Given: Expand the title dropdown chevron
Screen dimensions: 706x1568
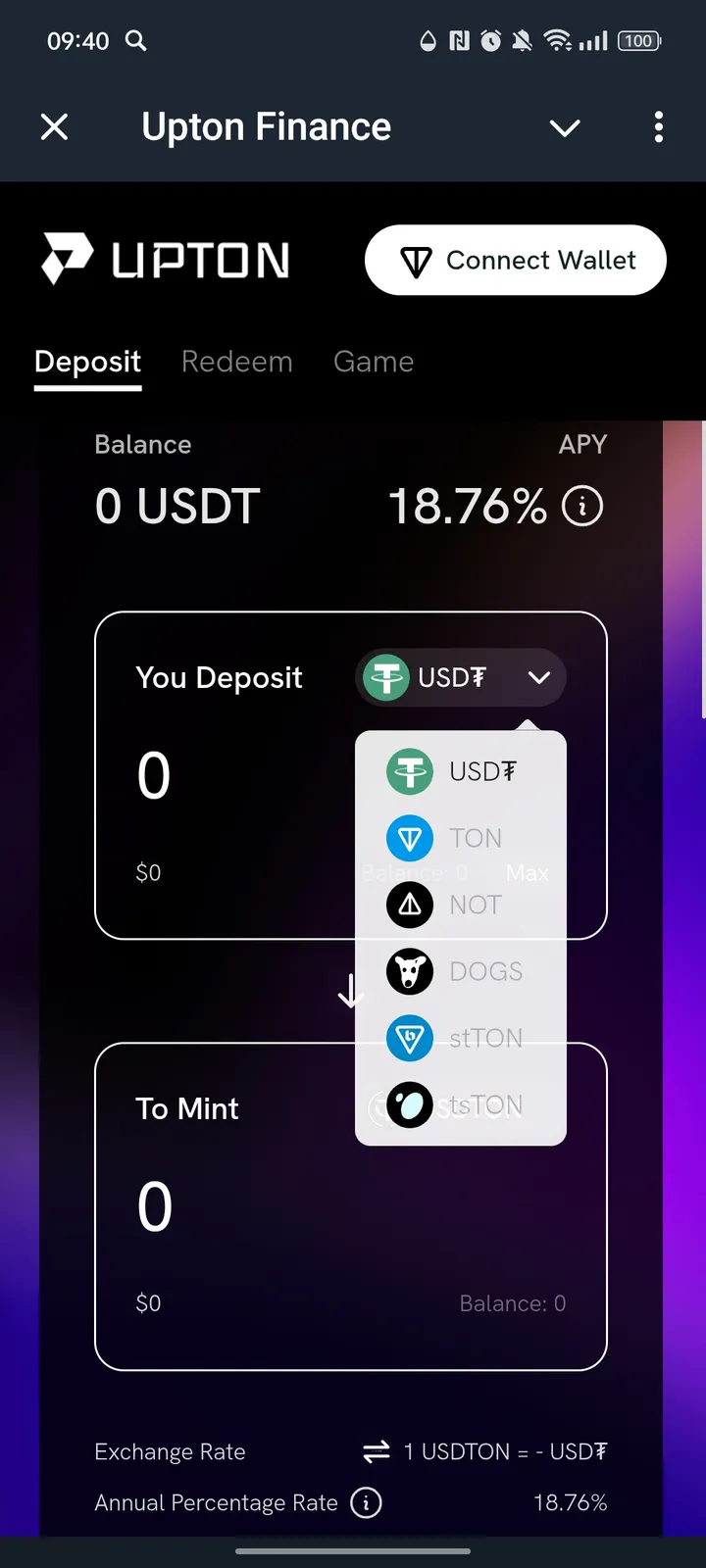Looking at the screenshot, I should [x=565, y=127].
